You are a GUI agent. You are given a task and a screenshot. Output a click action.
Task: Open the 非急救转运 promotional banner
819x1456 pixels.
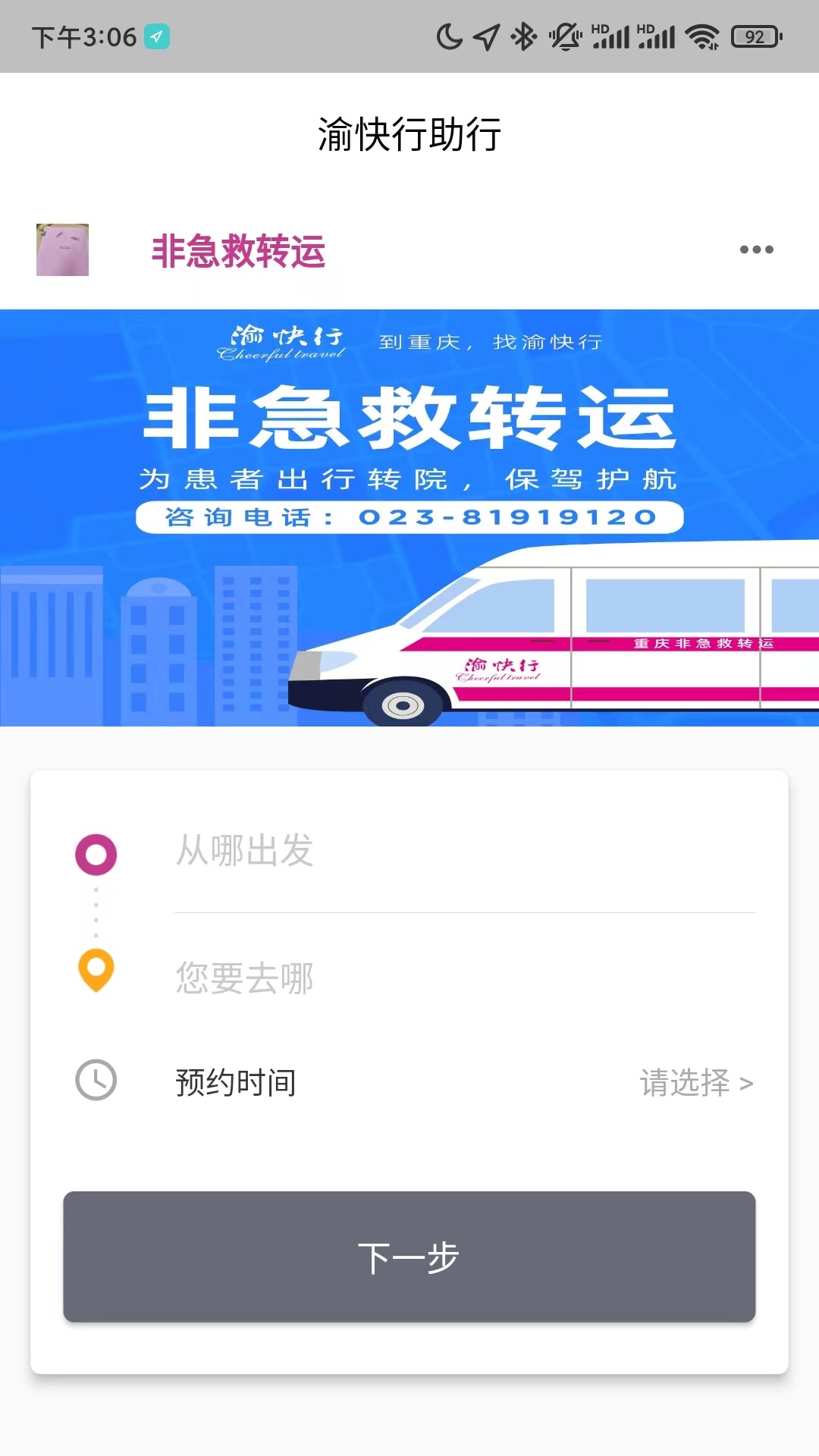coord(409,517)
